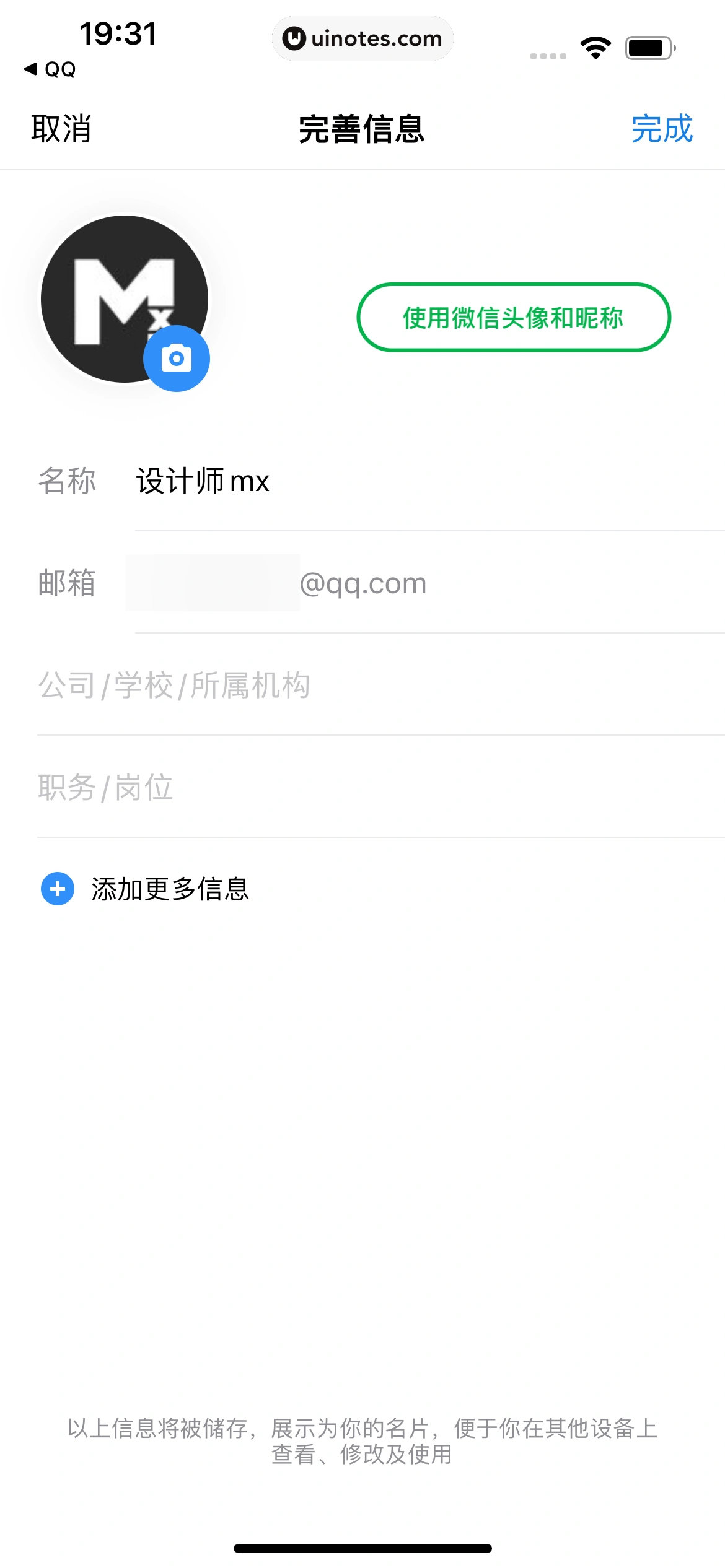The height and width of the screenshot is (1568, 725).
Task: Tap 取消 to cancel
Action: coord(60,130)
